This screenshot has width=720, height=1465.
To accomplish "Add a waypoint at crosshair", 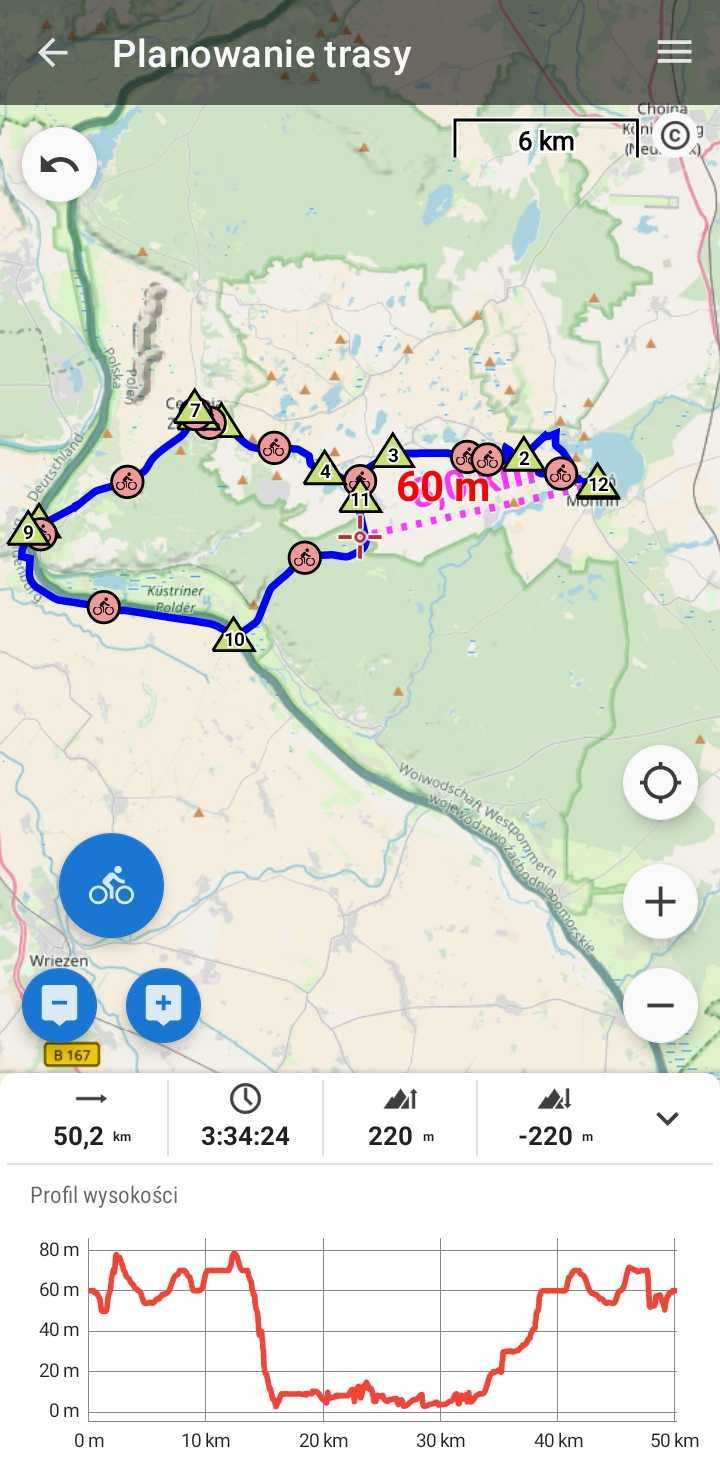I will point(163,1005).
